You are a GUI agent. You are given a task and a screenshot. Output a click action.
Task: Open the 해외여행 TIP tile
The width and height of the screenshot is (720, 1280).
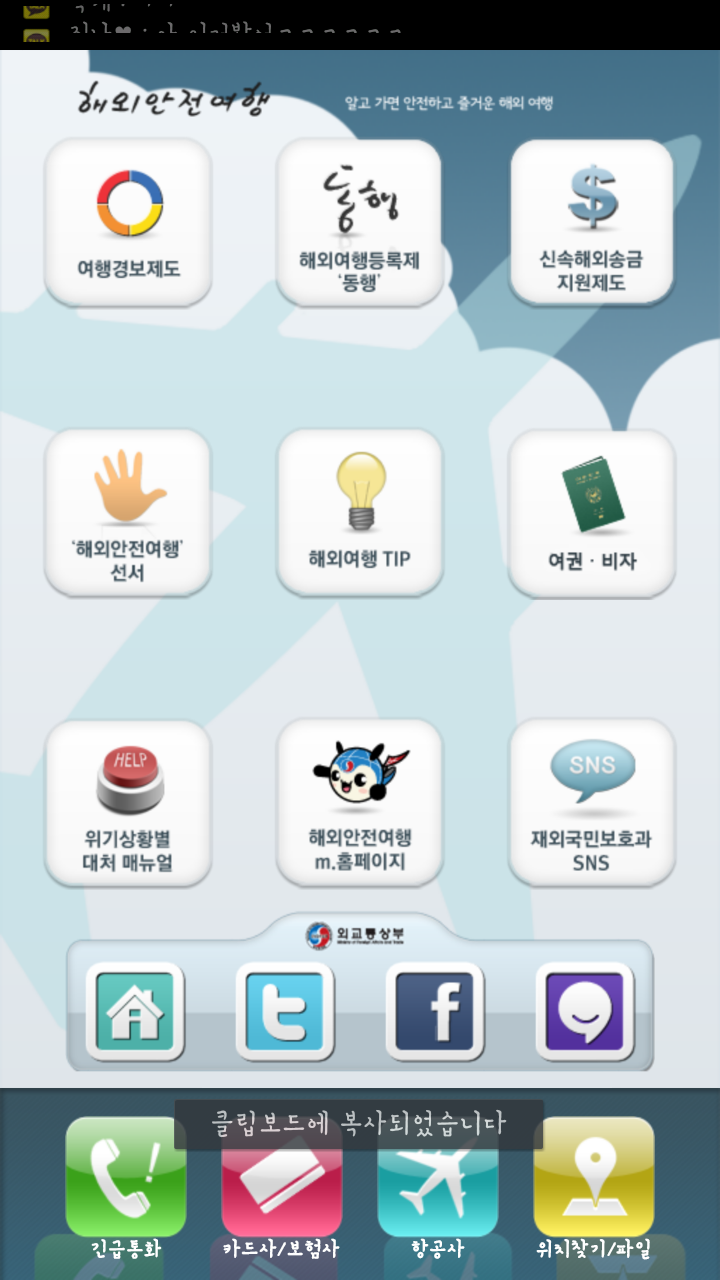click(x=359, y=512)
